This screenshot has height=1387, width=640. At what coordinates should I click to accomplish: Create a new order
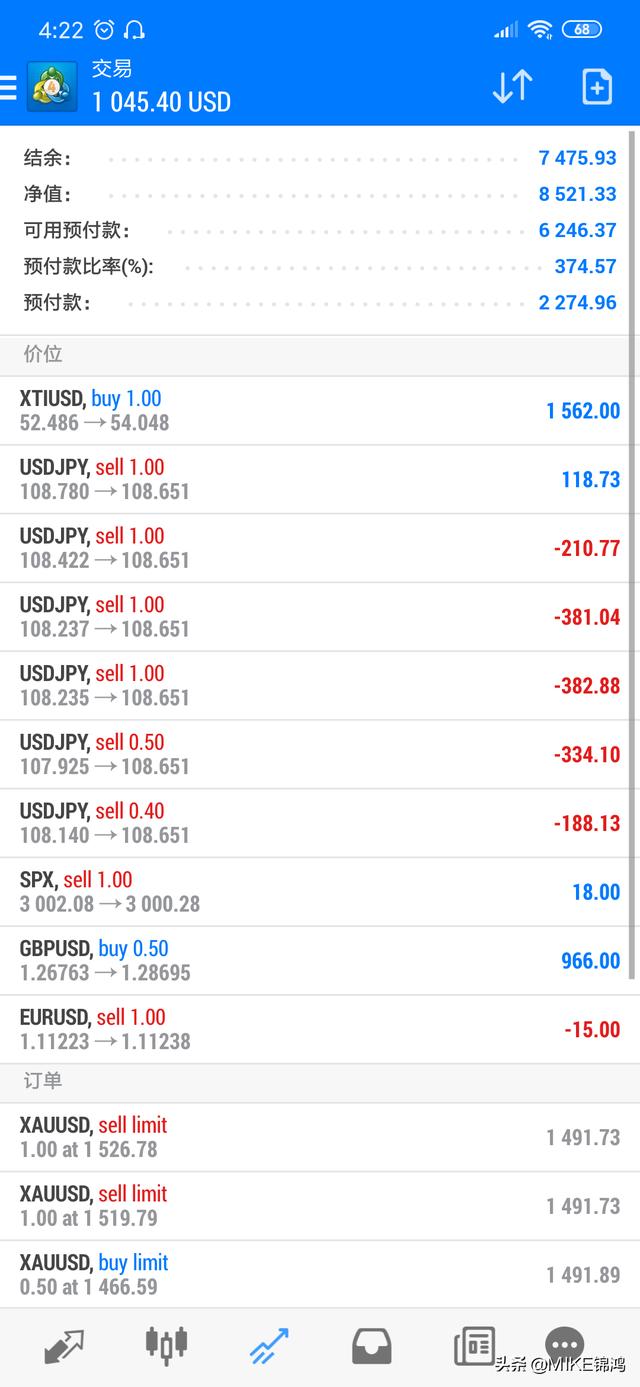(597, 87)
